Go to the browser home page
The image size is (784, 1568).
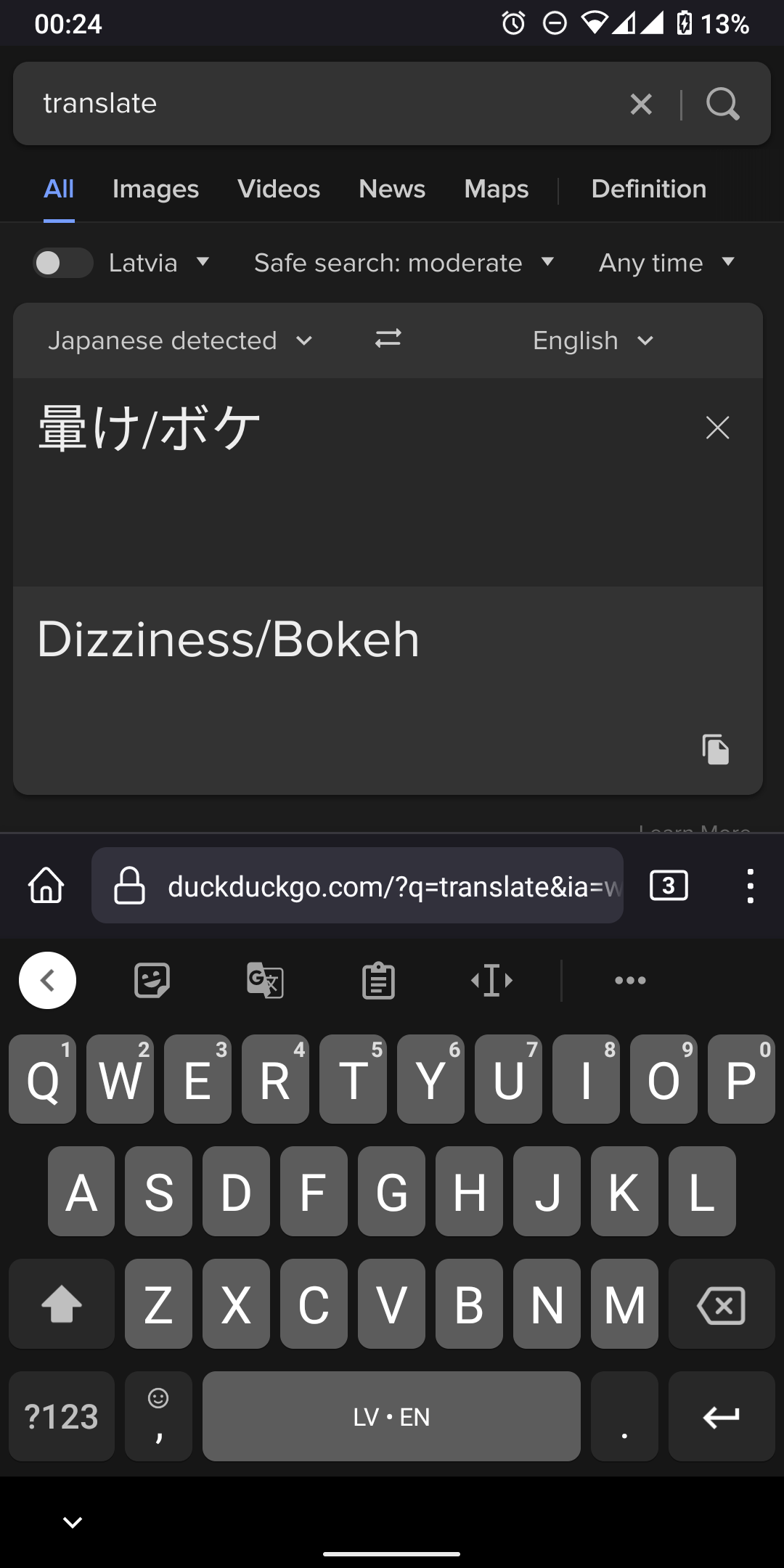click(x=46, y=886)
